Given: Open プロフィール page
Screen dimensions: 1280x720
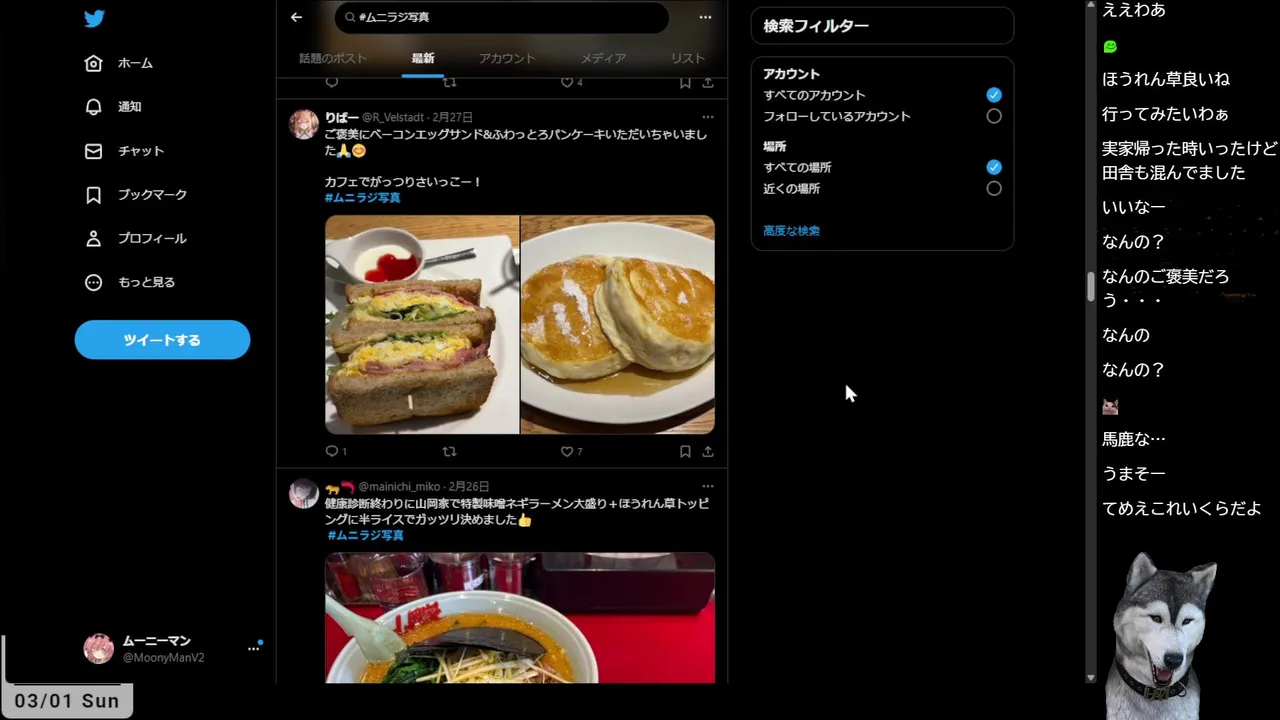Looking at the screenshot, I should pyautogui.click(x=136, y=239).
